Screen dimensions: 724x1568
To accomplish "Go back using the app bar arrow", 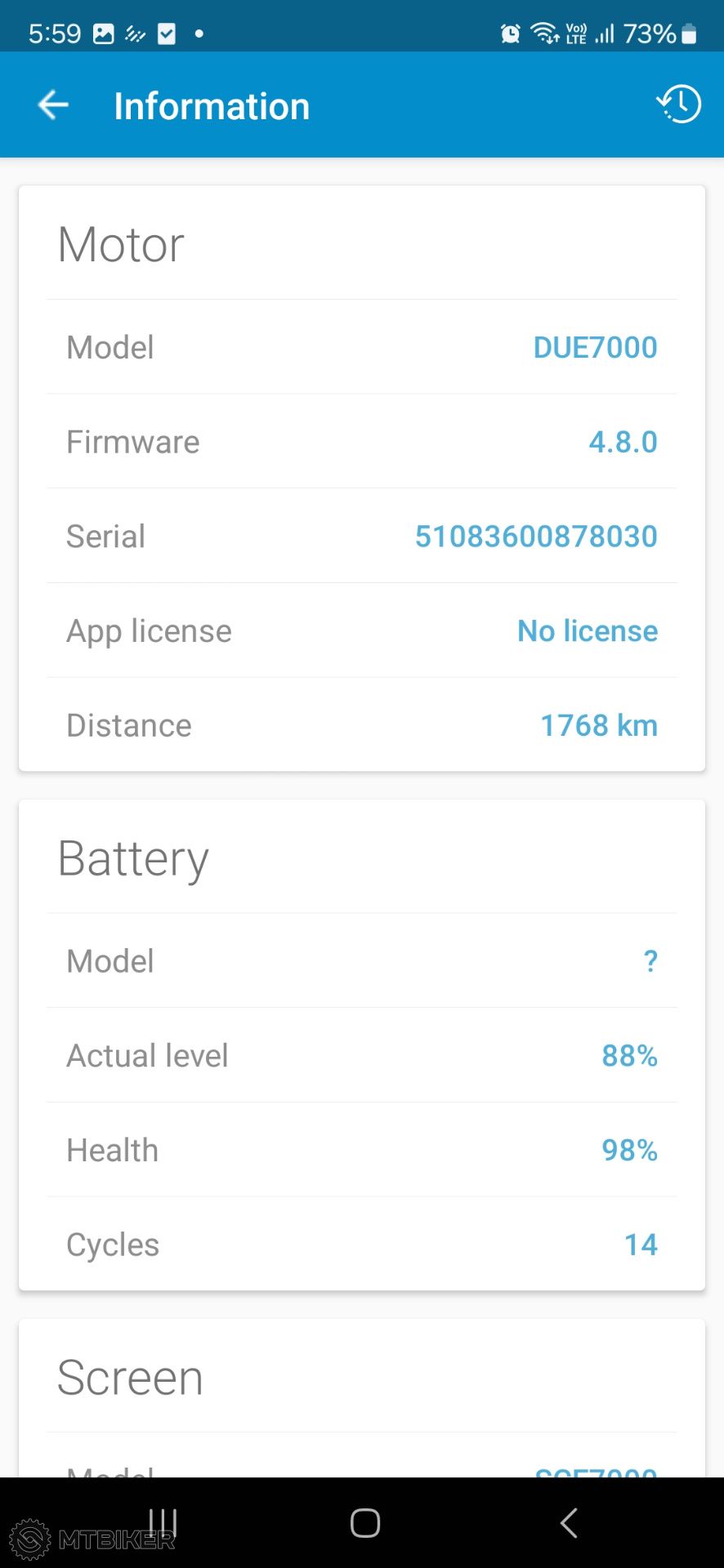I will [x=53, y=105].
